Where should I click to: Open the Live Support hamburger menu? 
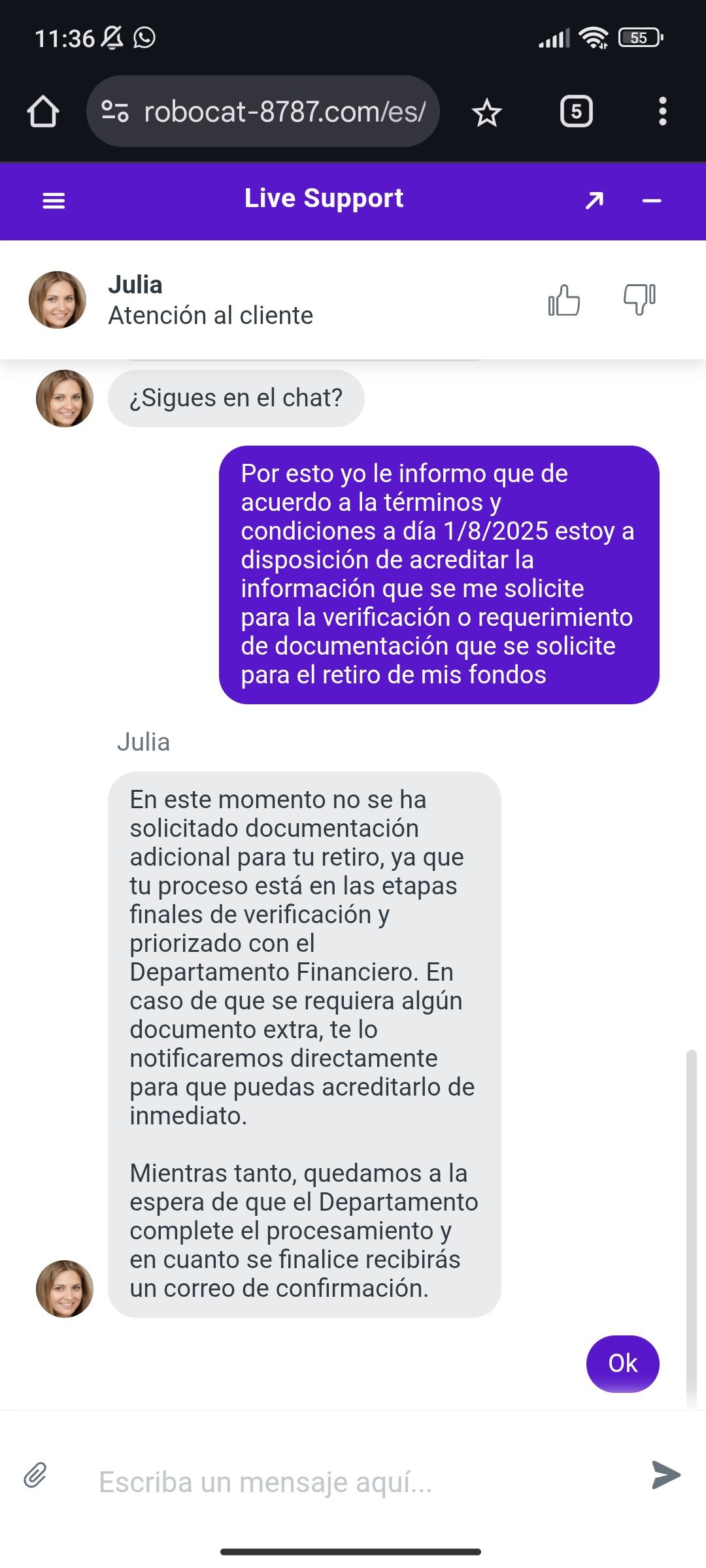click(54, 201)
